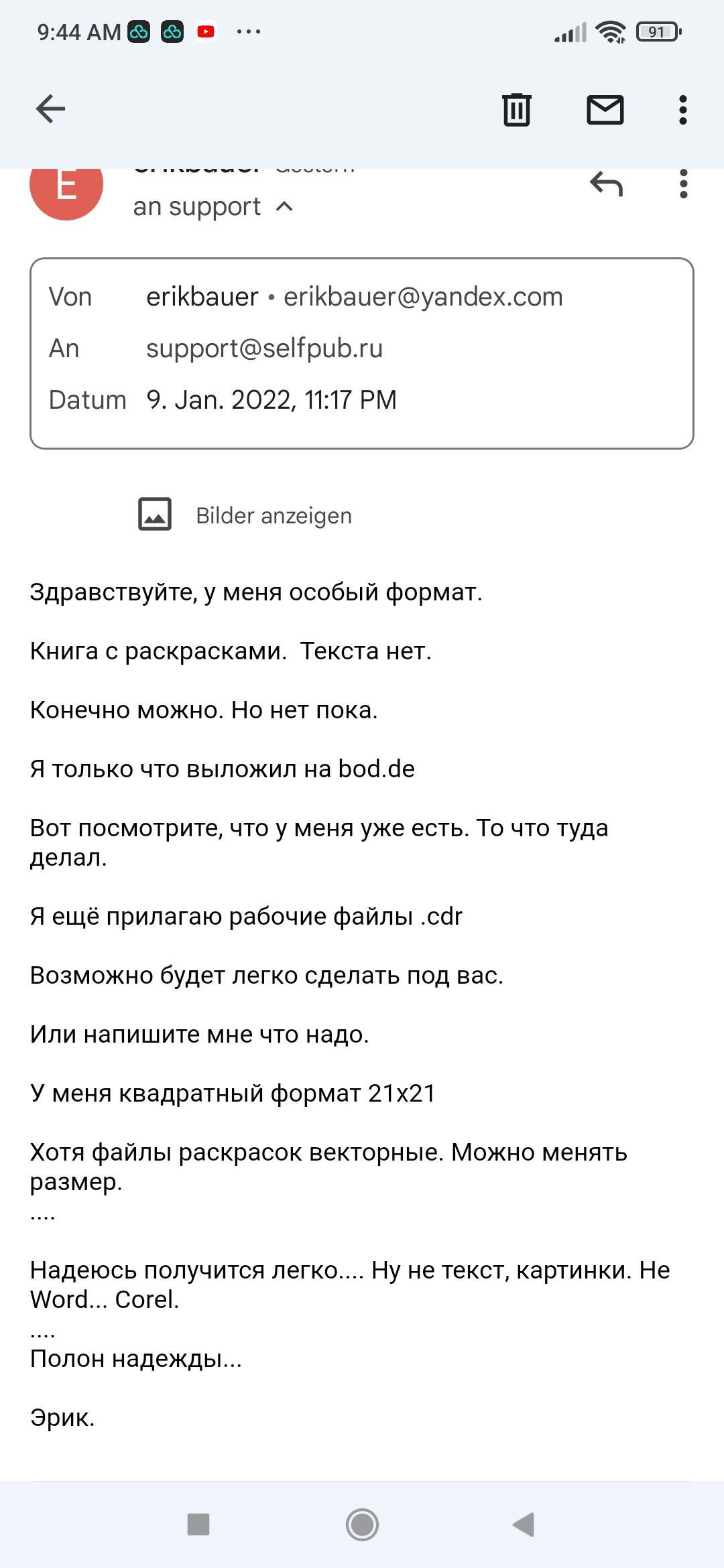Tap the system home button
724x1568 pixels.
click(x=362, y=1524)
